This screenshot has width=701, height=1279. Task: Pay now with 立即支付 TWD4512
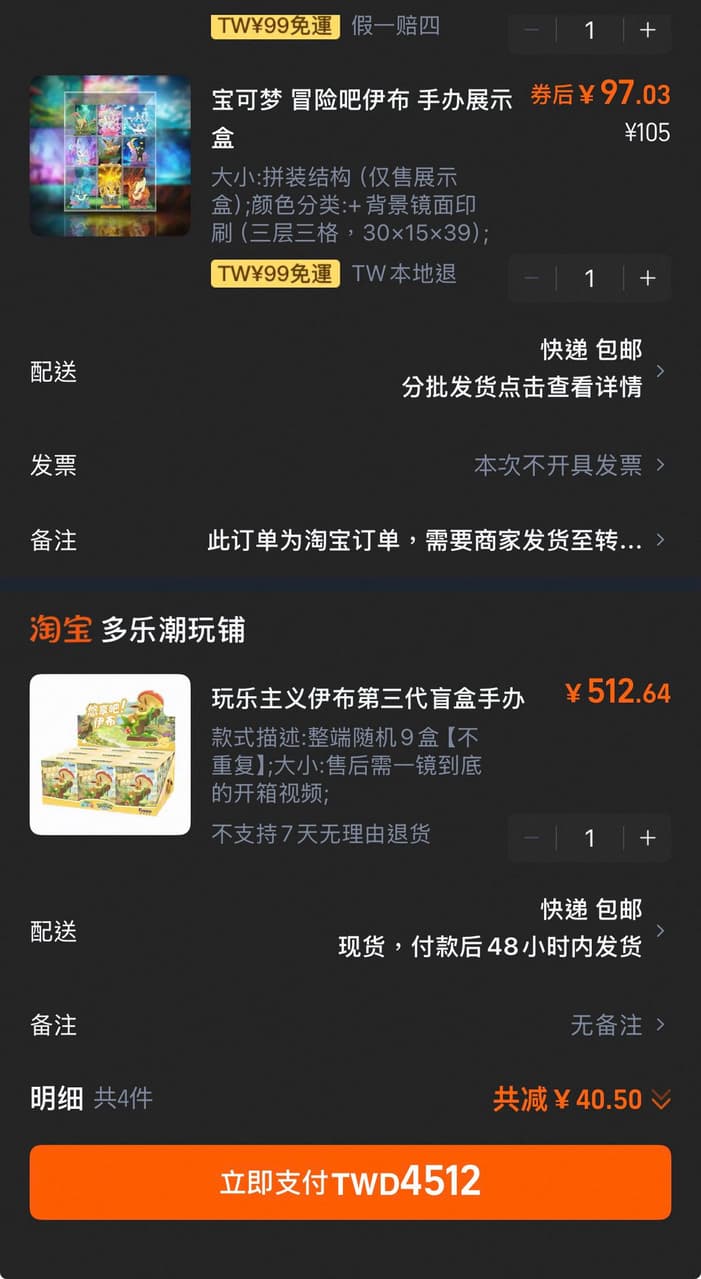[x=350, y=1182]
